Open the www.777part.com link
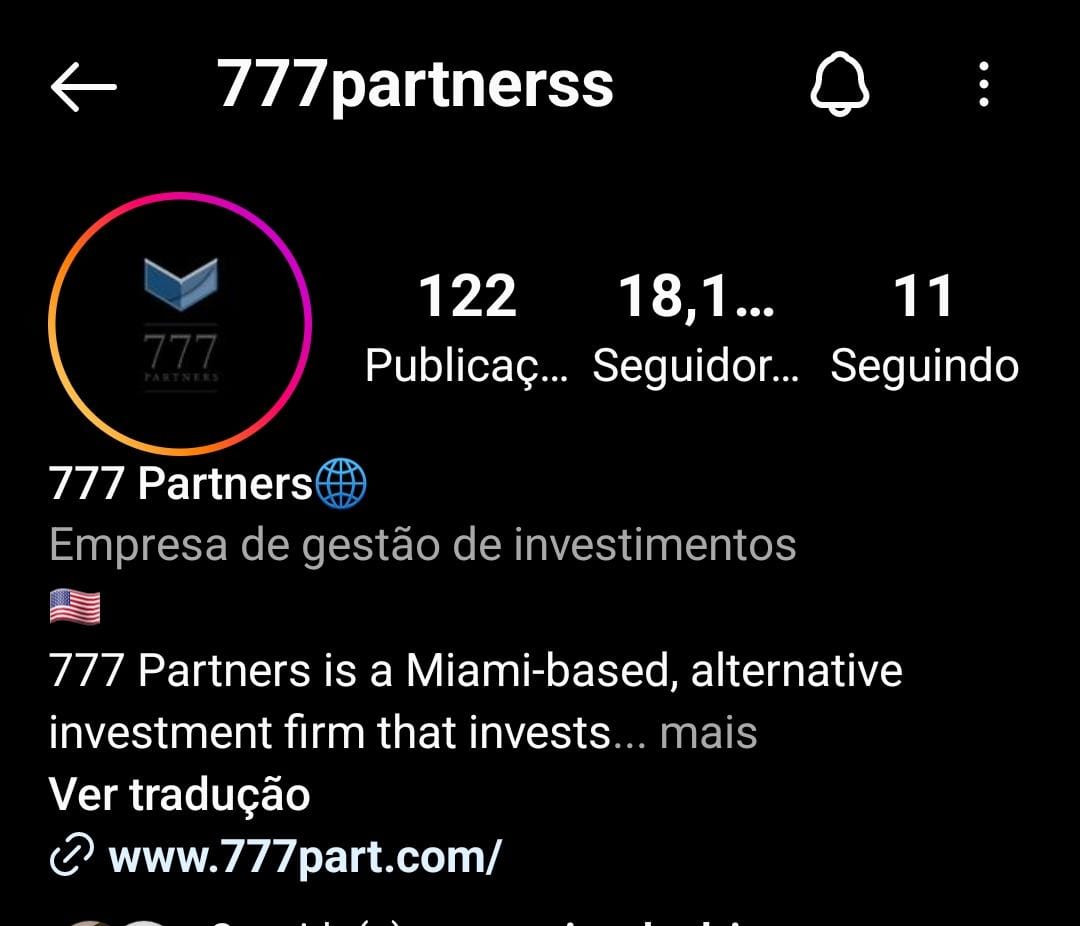 [303, 856]
